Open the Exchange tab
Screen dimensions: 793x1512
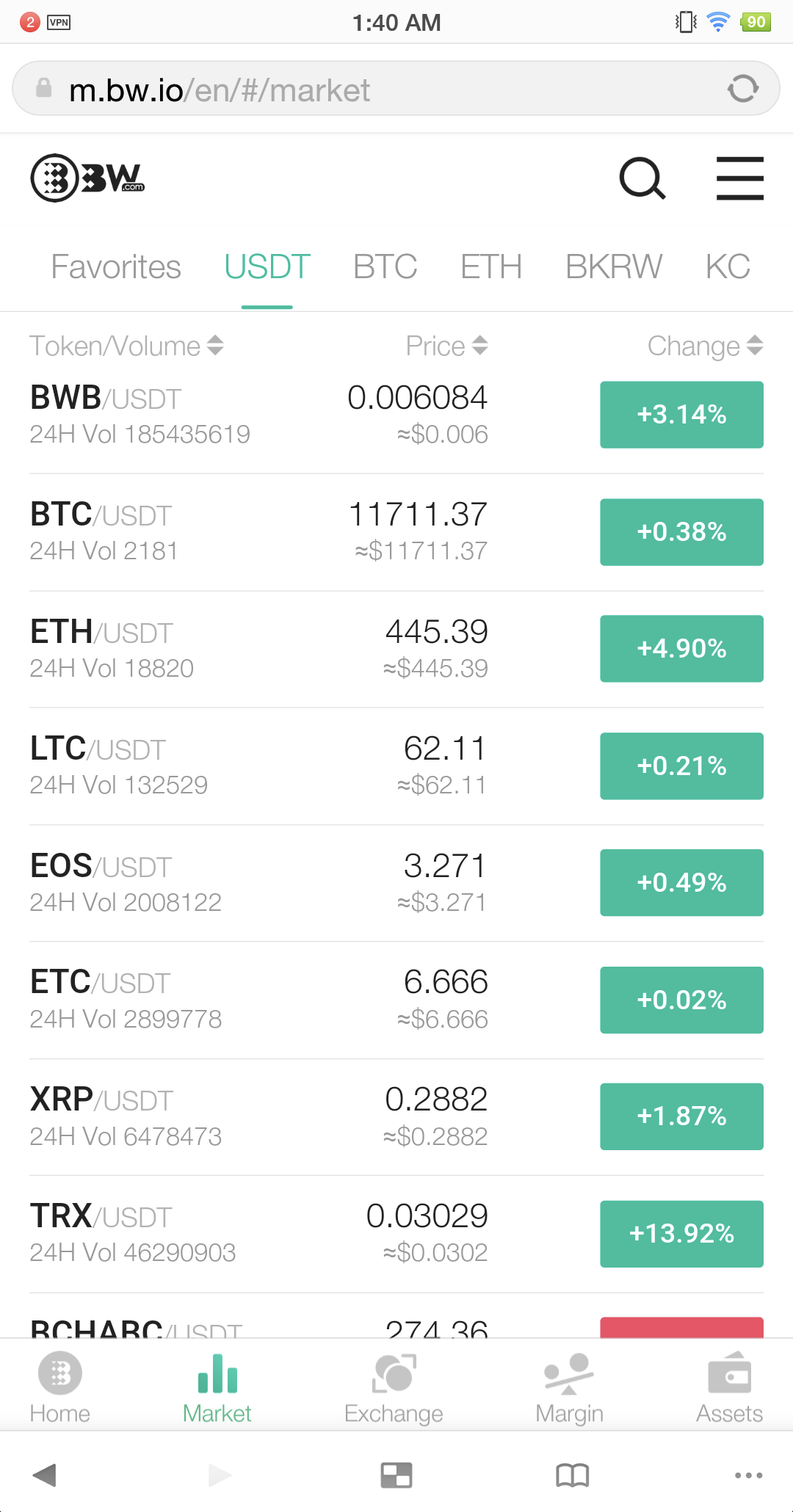coord(394,1387)
